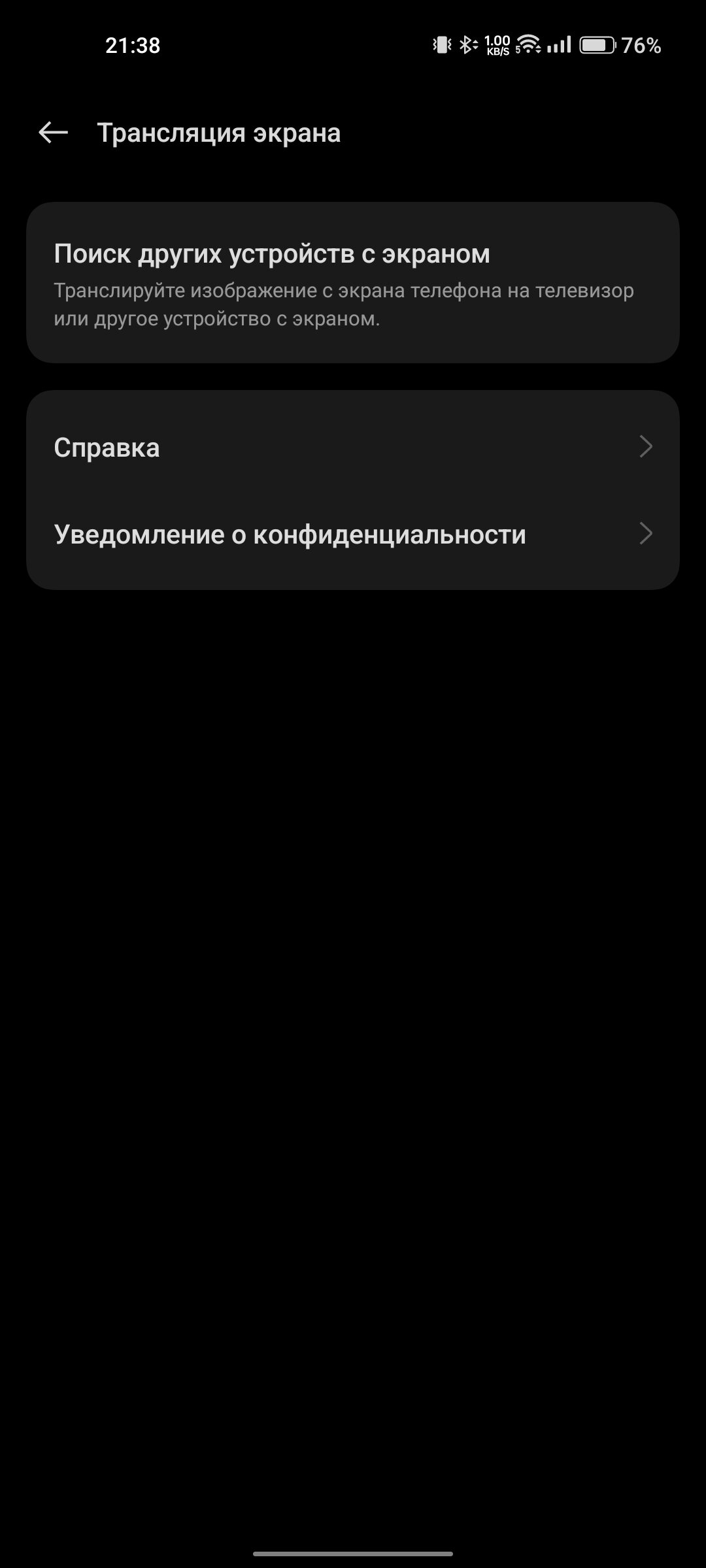The image size is (706, 1568).
Task: Go back from Трансляция экрана
Action: (53, 133)
